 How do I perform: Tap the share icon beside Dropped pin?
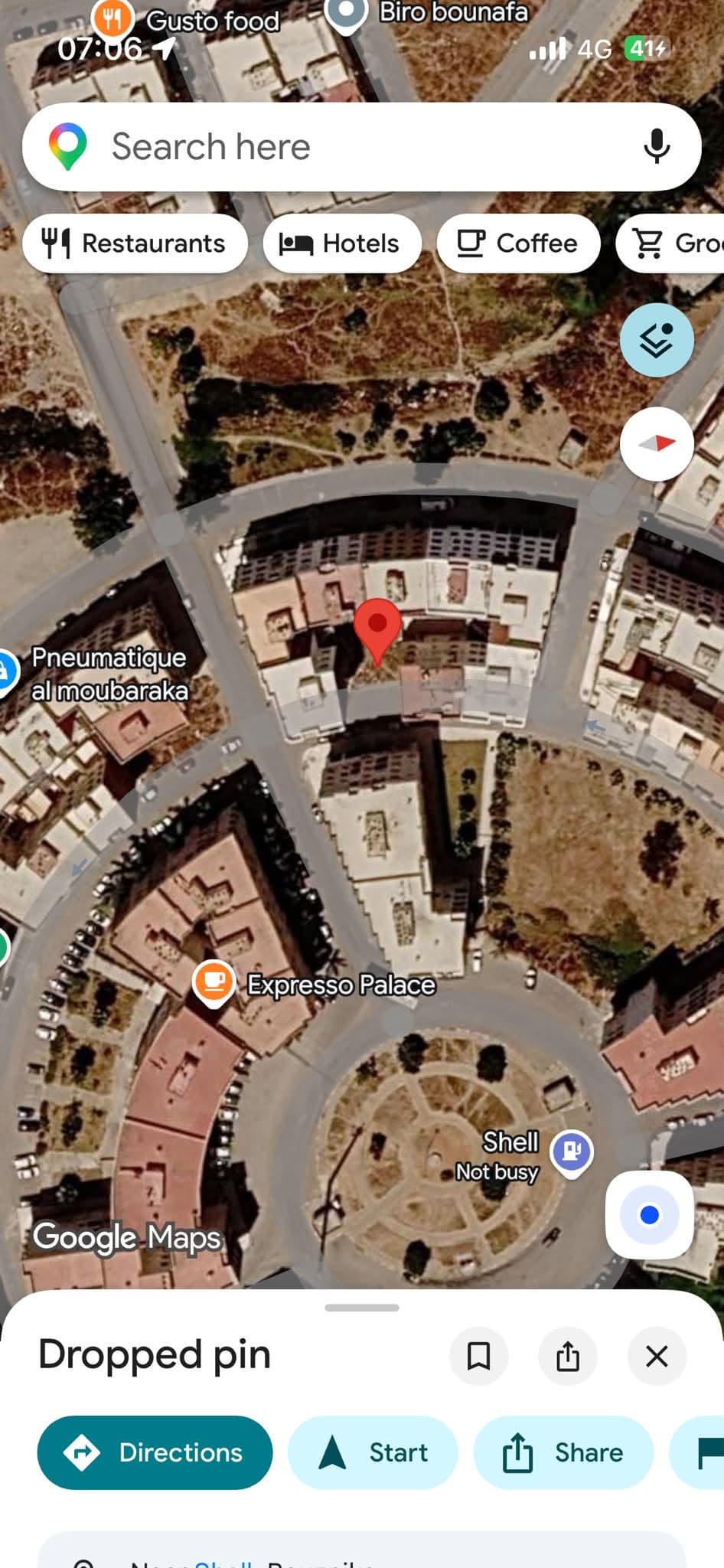(568, 1357)
